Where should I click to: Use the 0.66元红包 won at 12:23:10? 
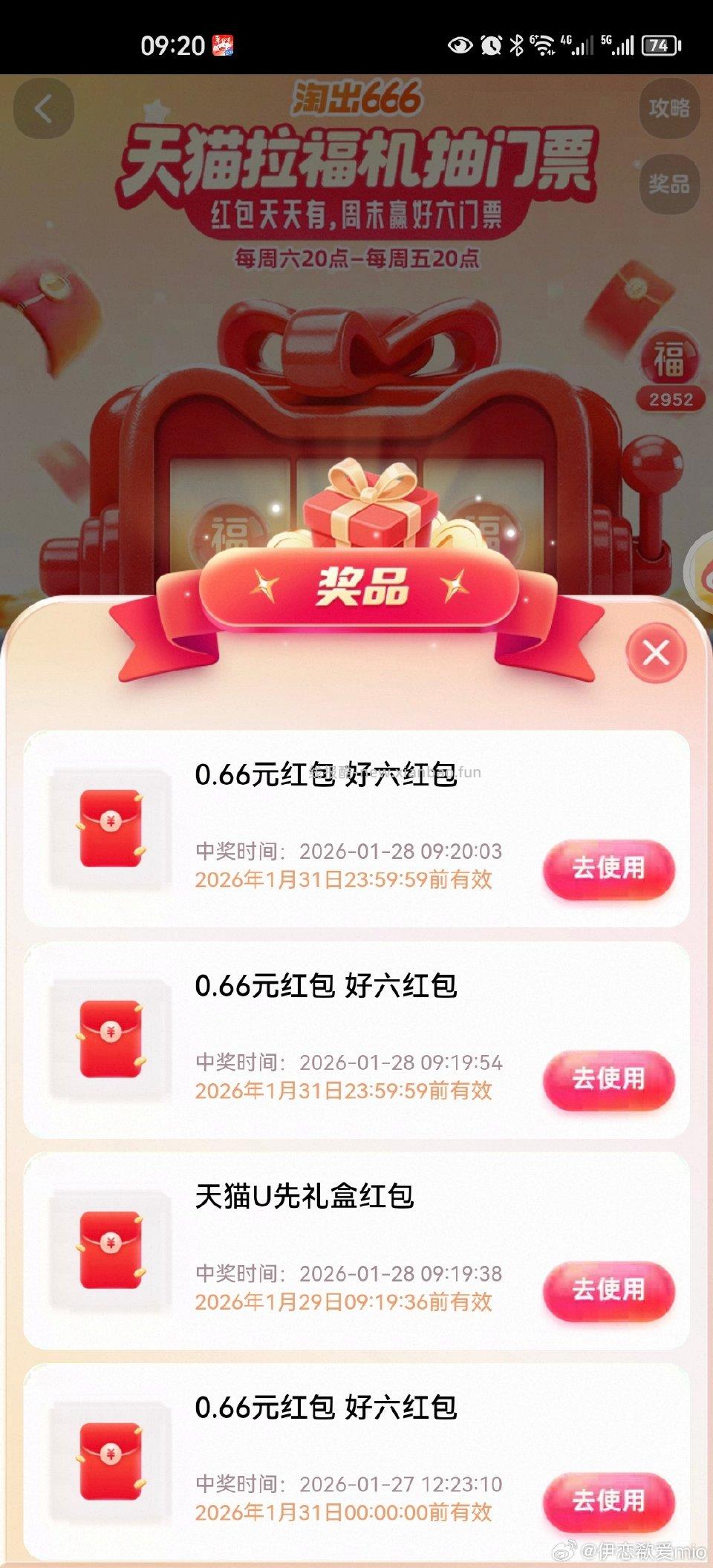[x=608, y=1500]
